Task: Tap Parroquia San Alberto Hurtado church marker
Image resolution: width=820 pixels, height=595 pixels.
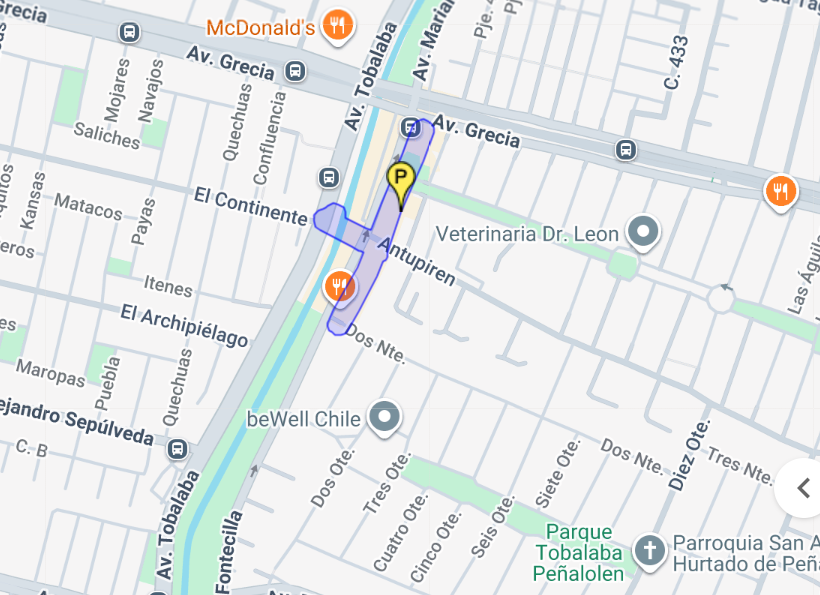Action: 651,550
